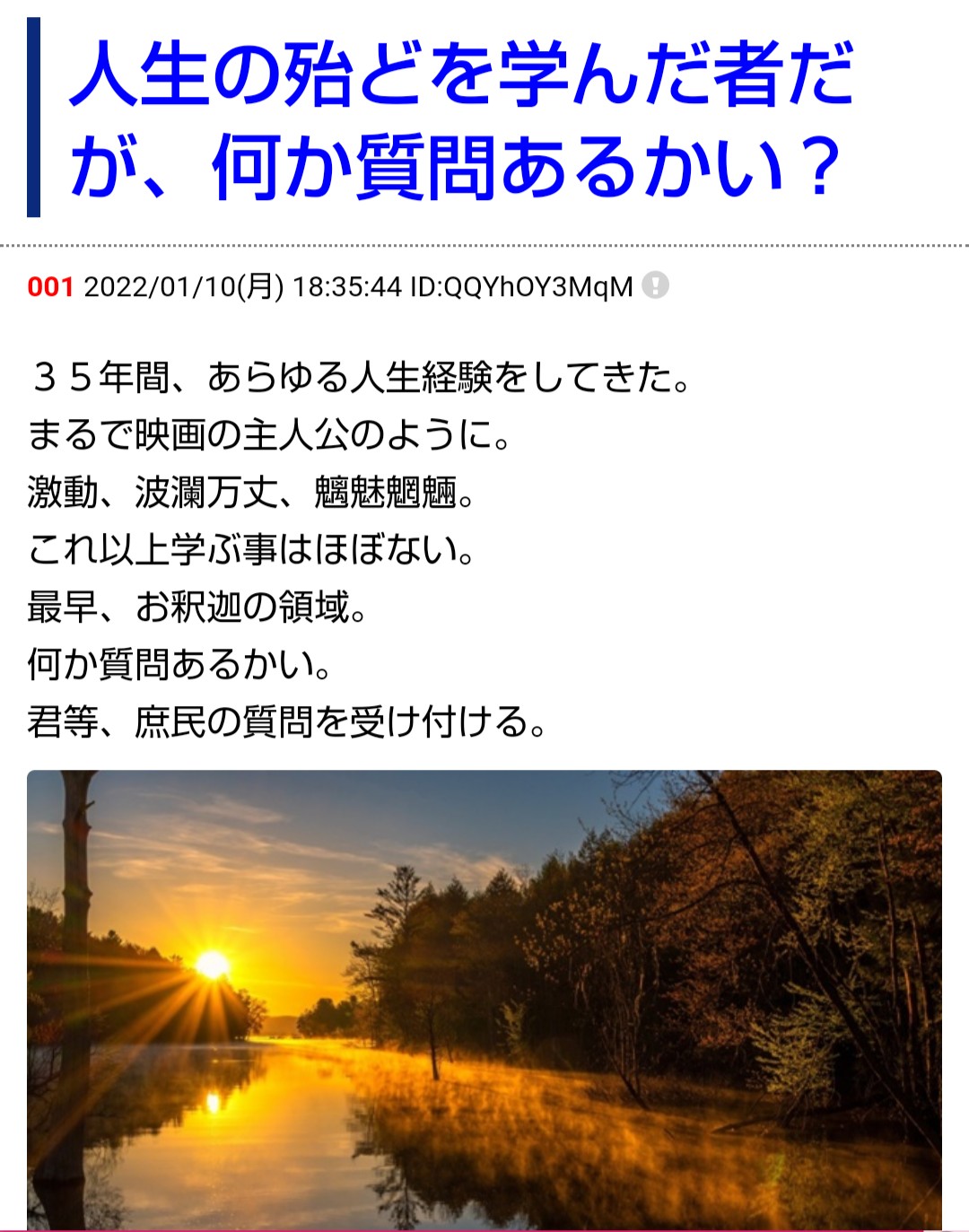Tap the report icon beside post 001's ID

point(656,285)
